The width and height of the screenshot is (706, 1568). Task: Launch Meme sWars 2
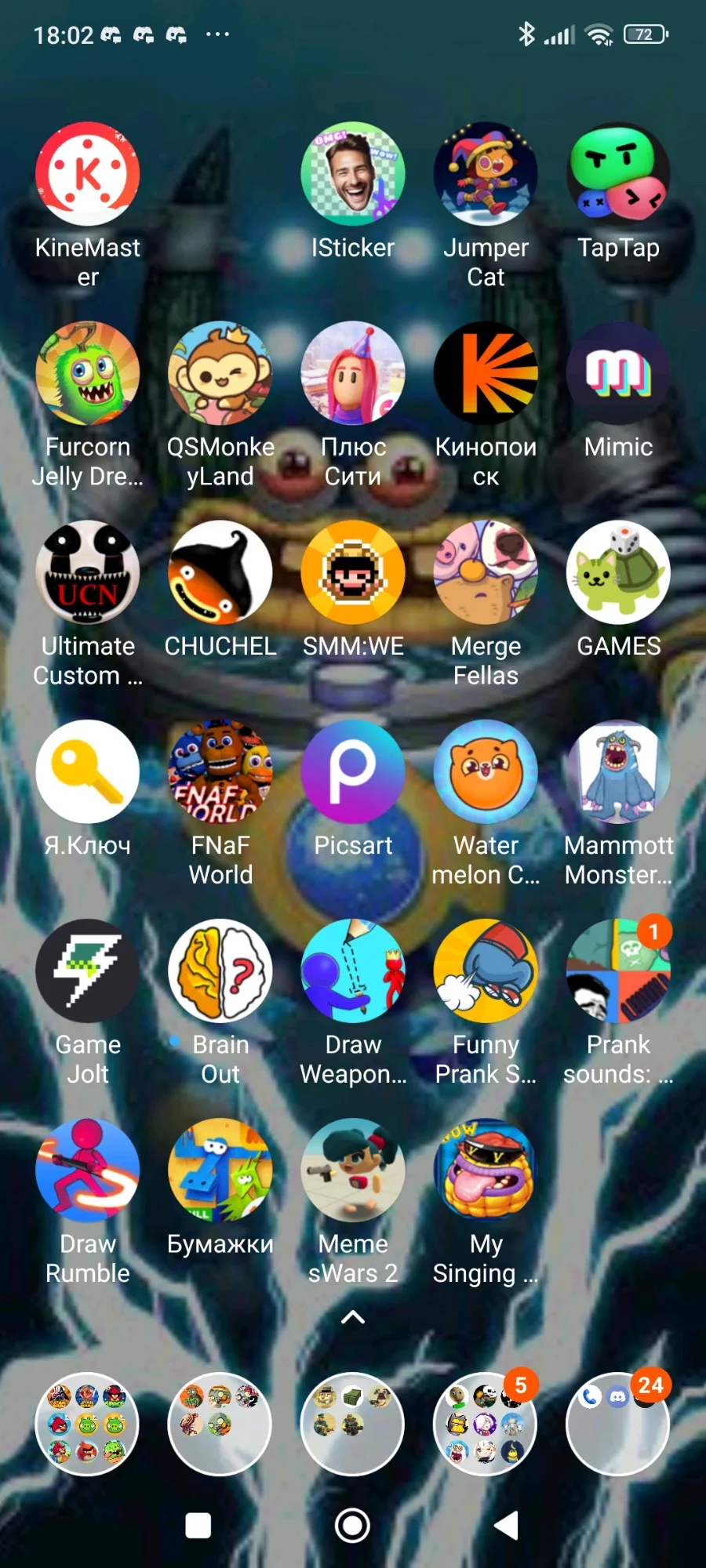(353, 1170)
